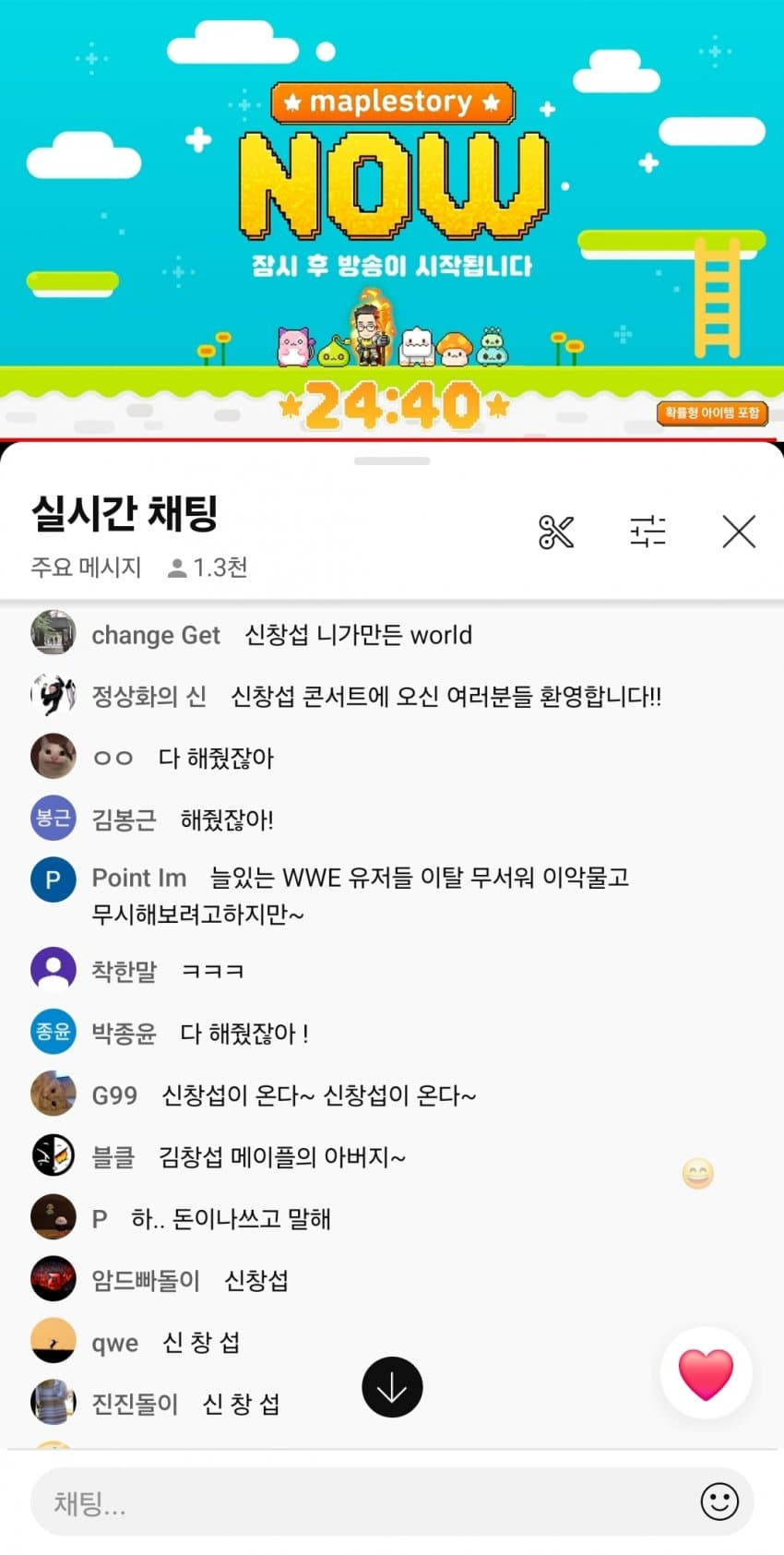Screen dimensions: 784x1555
Task: Send a heart reaction
Action: pyautogui.click(x=706, y=1373)
